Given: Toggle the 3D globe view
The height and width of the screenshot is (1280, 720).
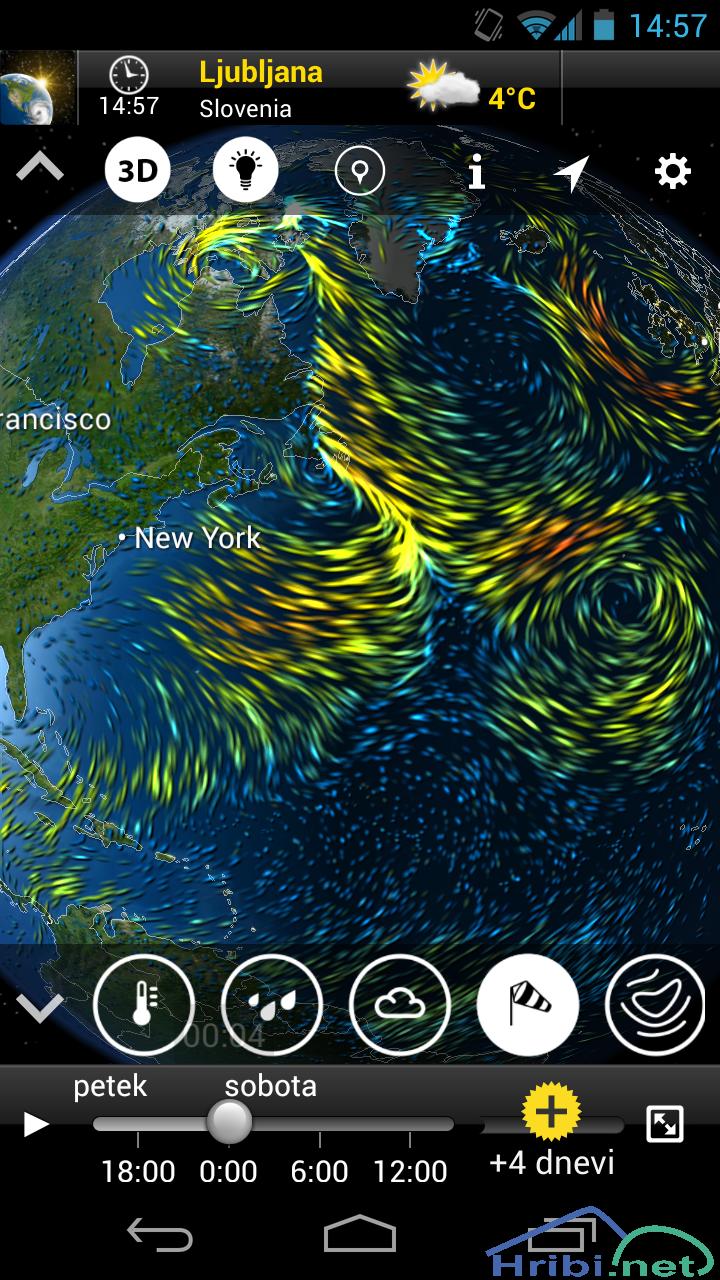Looking at the screenshot, I should pos(137,172).
